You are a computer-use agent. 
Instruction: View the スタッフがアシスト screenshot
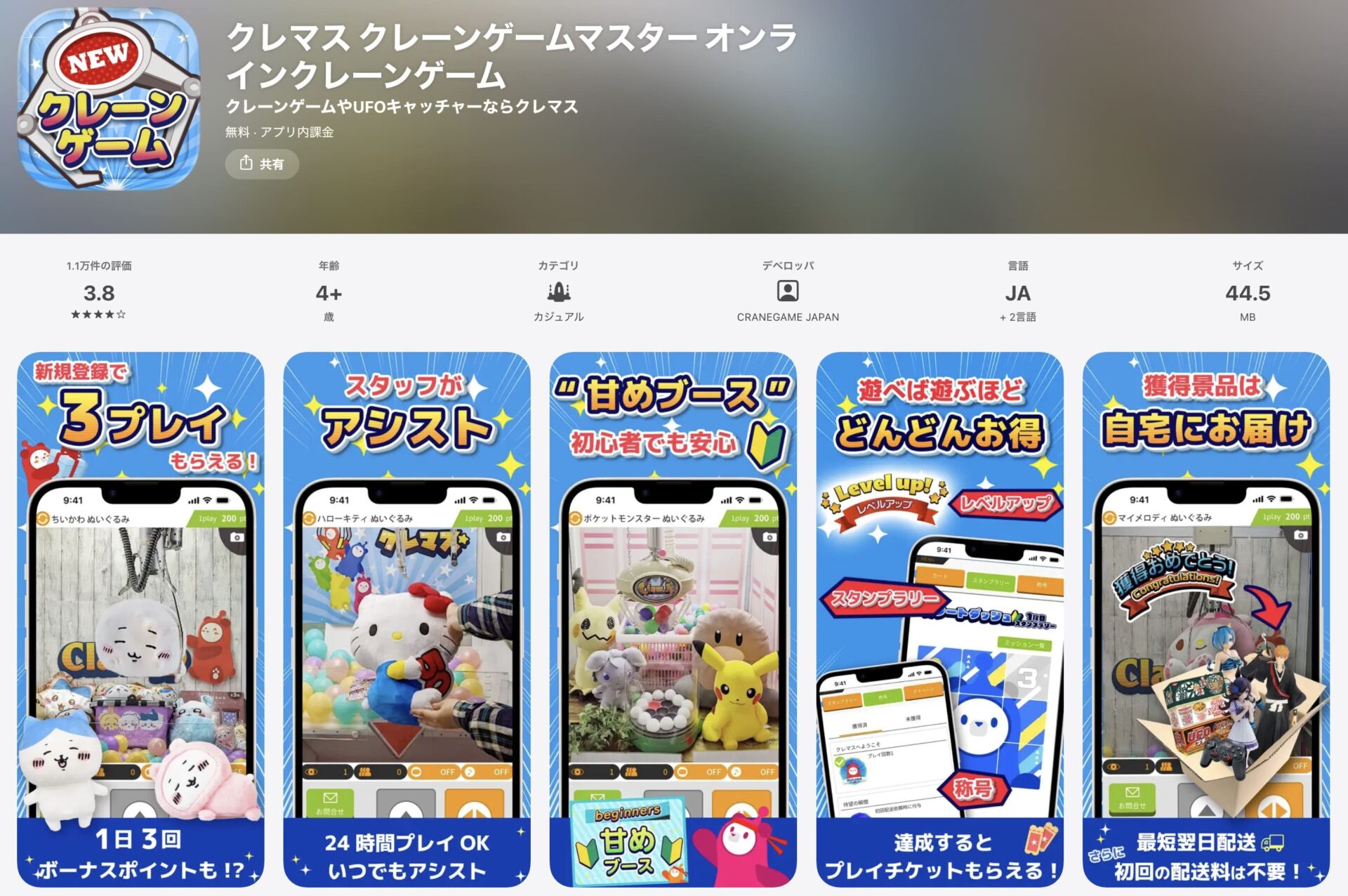(407, 618)
